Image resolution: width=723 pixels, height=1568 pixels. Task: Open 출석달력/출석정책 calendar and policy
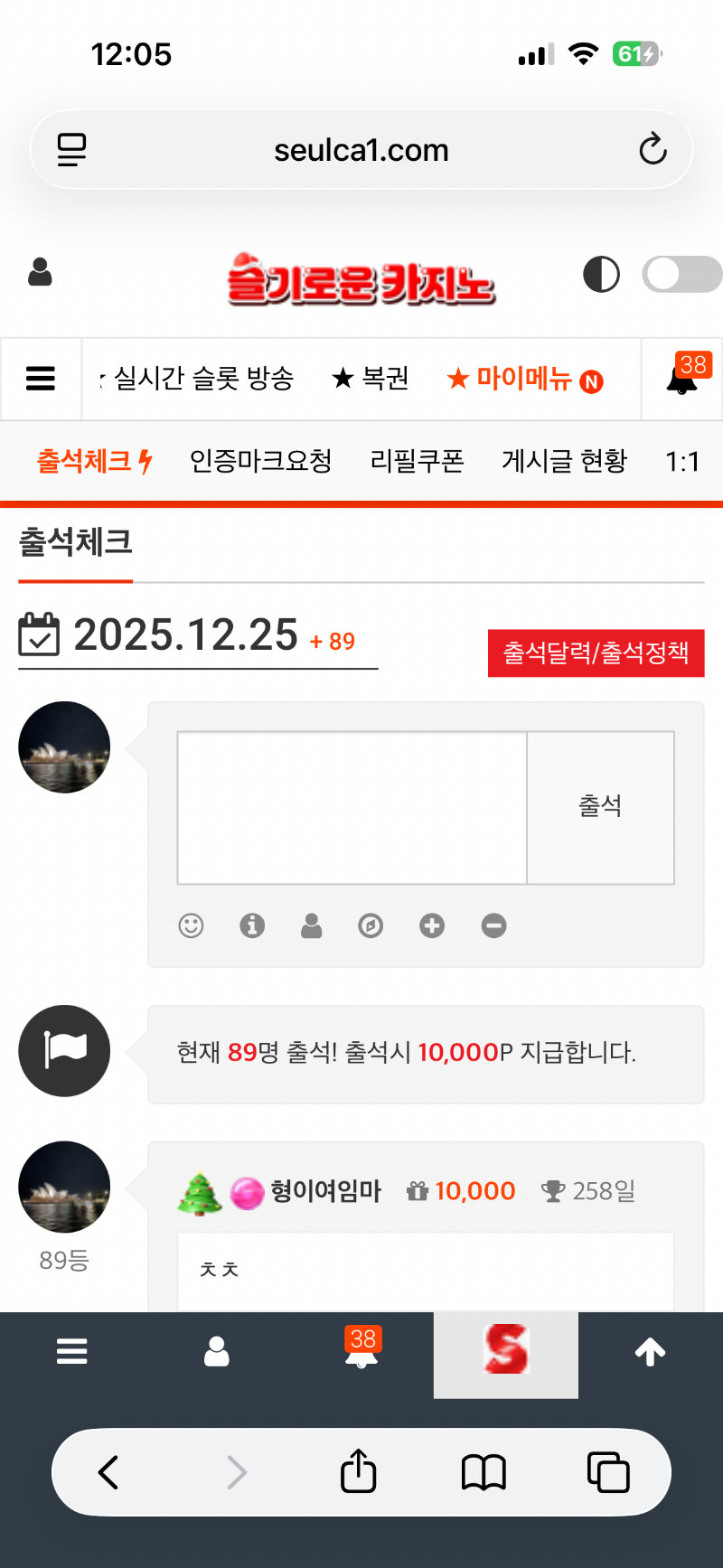596,653
